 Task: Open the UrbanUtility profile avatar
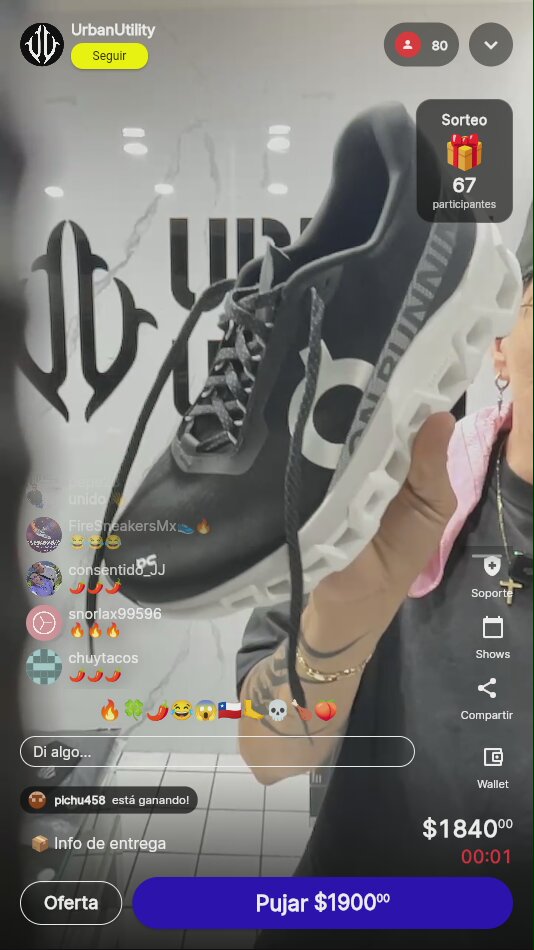42,44
